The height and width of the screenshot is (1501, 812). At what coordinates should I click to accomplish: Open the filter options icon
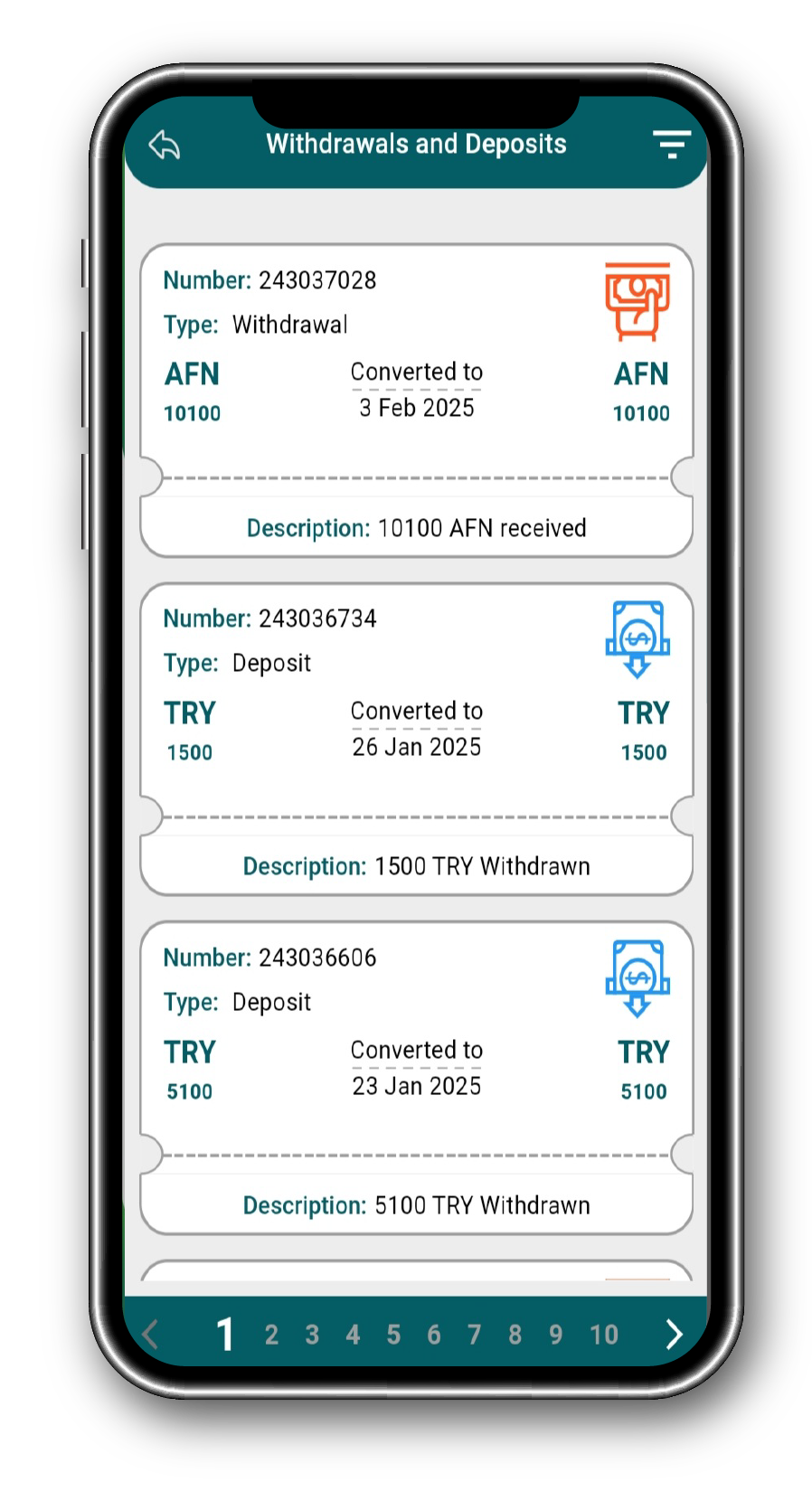pyautogui.click(x=671, y=145)
